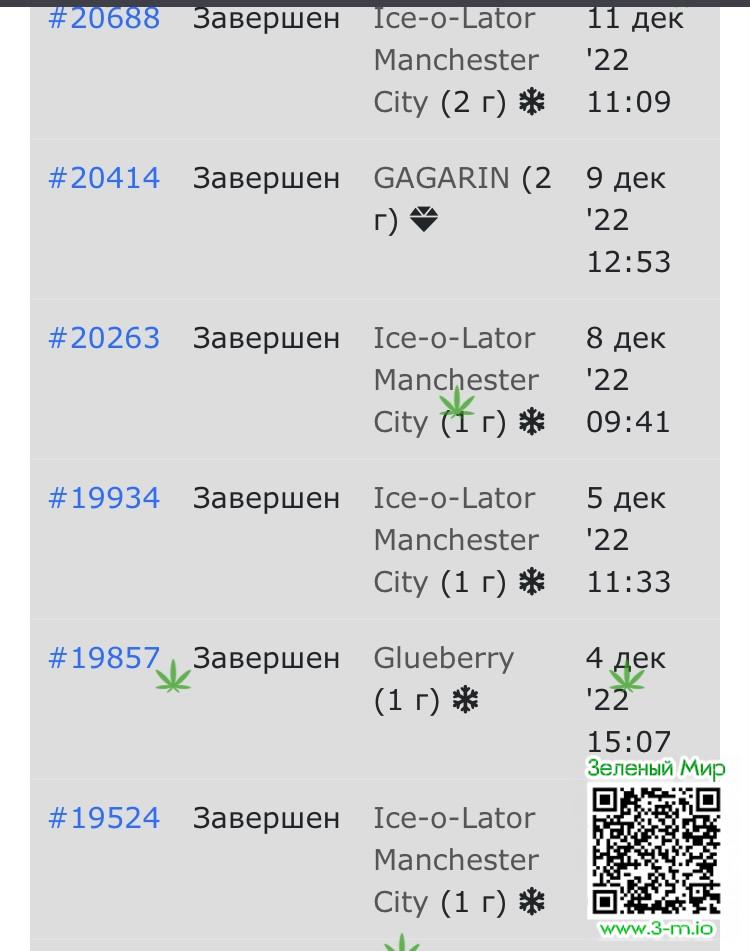Open order #20688
750x951 pixels.
pyautogui.click(x=104, y=18)
